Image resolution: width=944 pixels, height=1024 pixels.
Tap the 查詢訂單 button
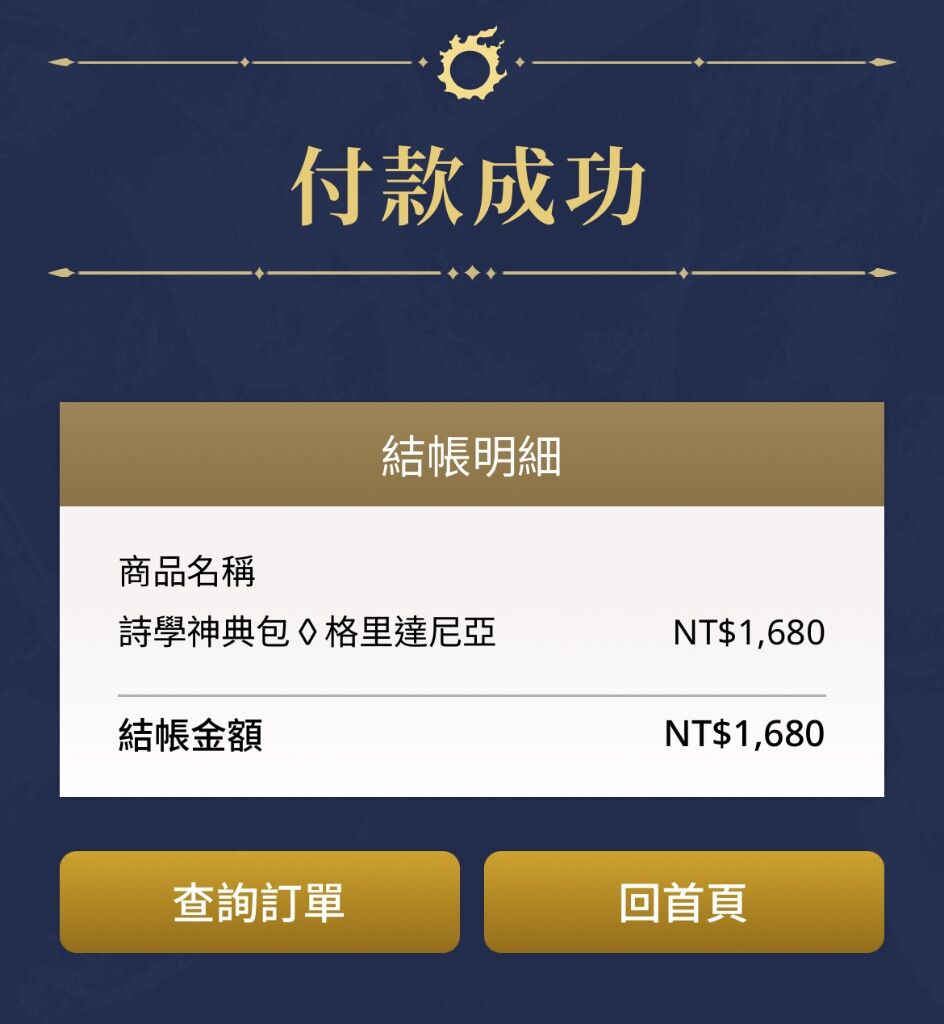click(x=259, y=901)
